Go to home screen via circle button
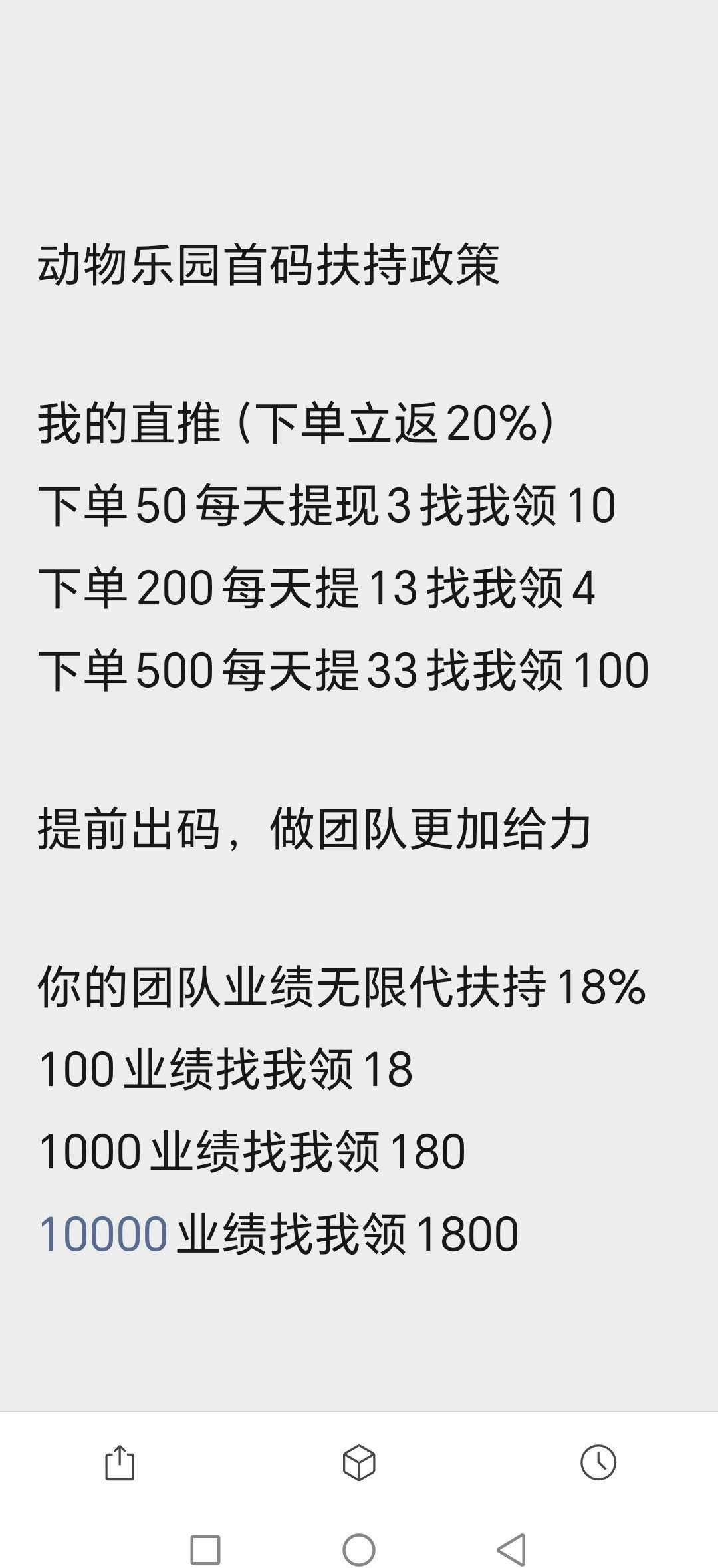The width and height of the screenshot is (718, 1568). pos(359,1550)
